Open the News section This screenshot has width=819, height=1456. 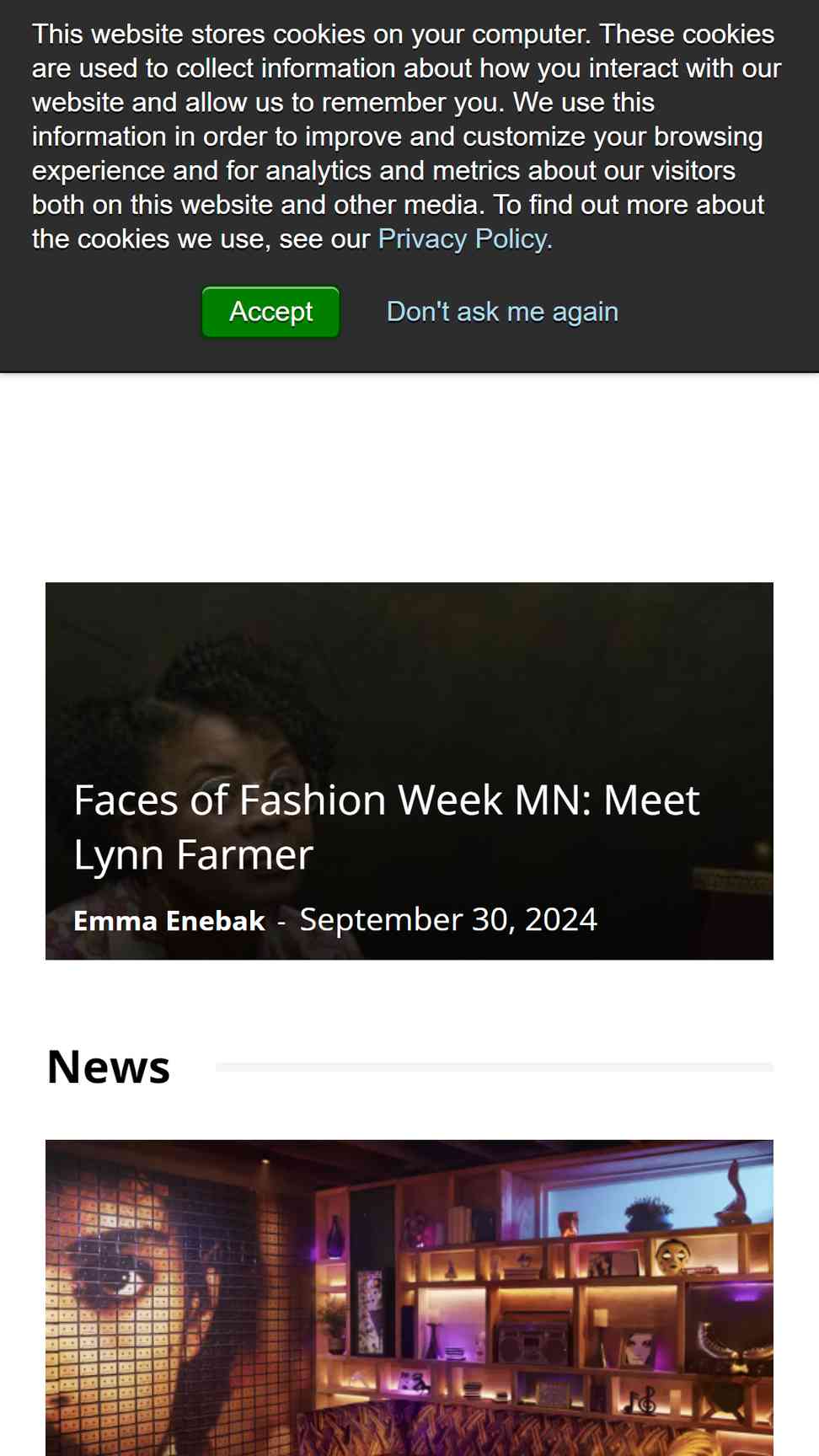[109, 1067]
